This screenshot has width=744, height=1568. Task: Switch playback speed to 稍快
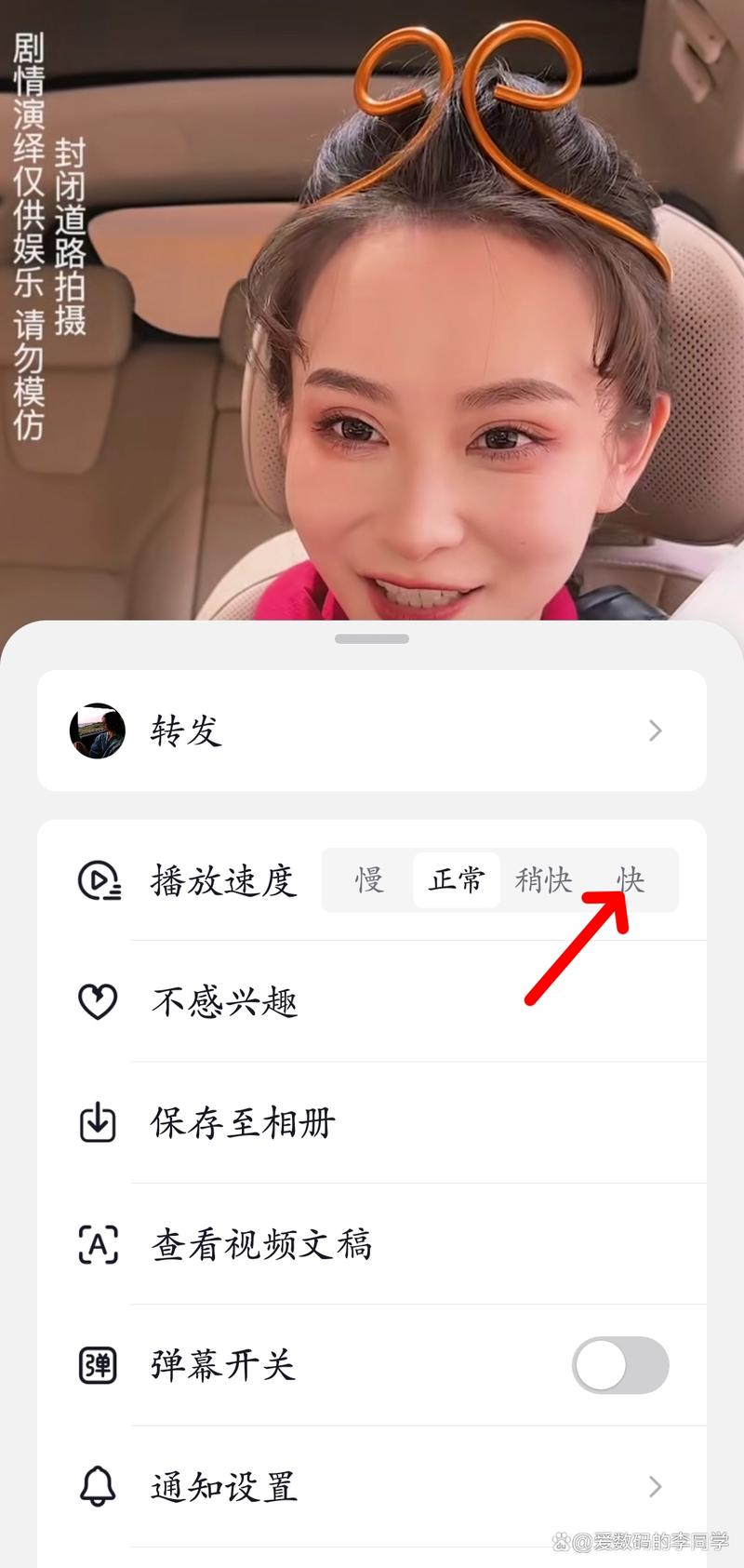coord(544,880)
